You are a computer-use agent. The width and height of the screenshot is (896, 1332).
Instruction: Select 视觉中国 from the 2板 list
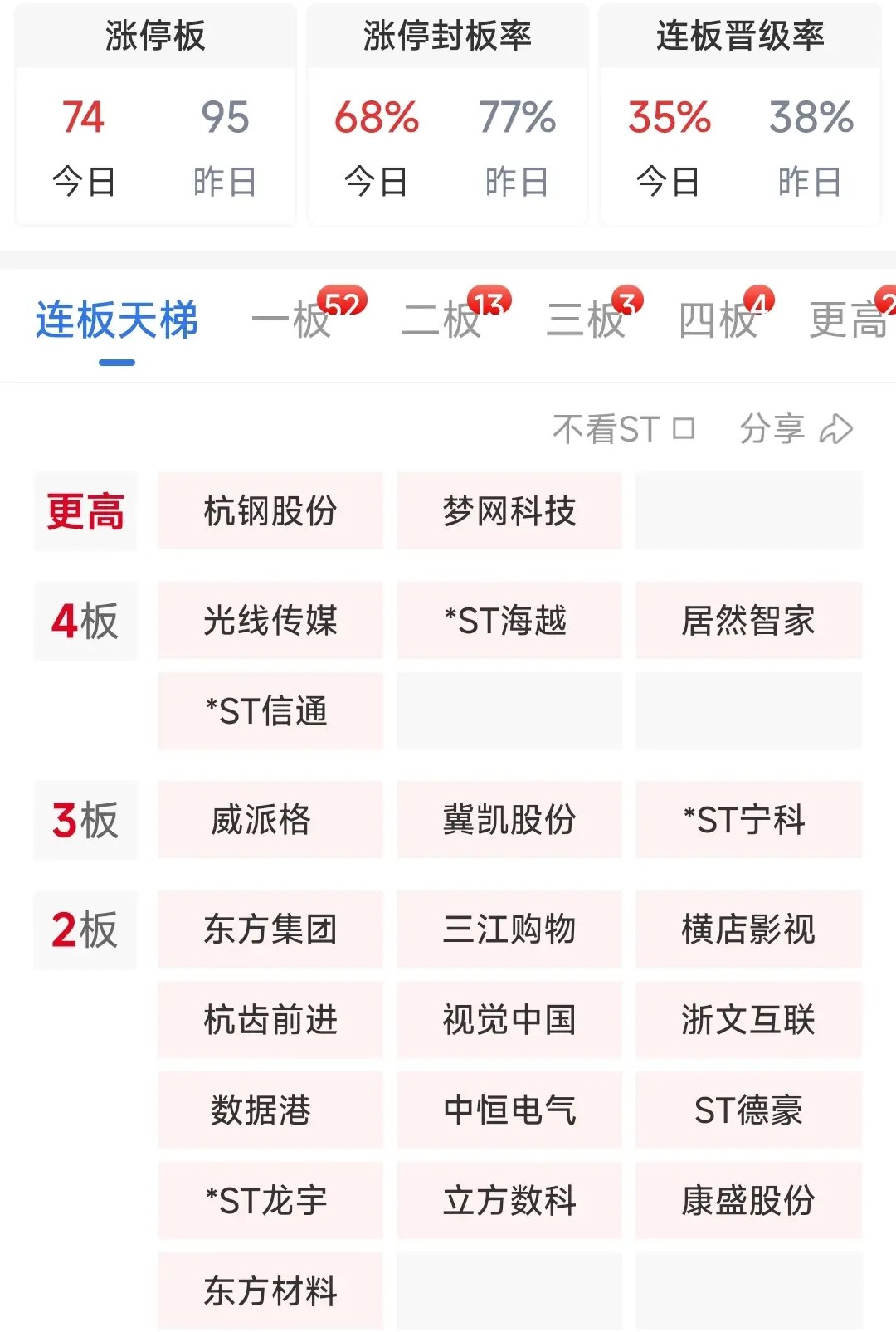click(x=509, y=1020)
